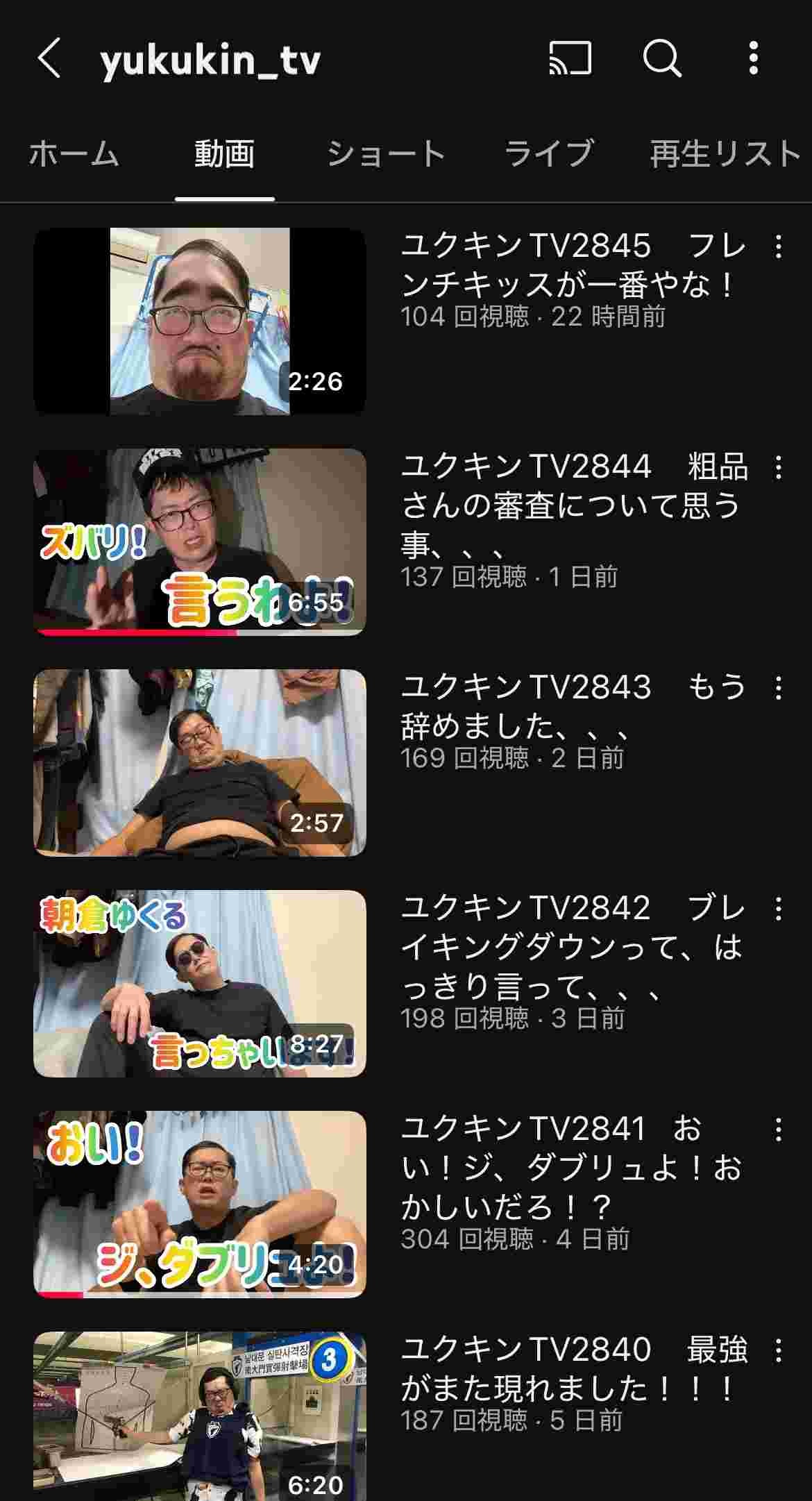The width and height of the screenshot is (812, 1501).
Task: Open options menu for ユクキンTV2842 video
Action: click(x=777, y=909)
